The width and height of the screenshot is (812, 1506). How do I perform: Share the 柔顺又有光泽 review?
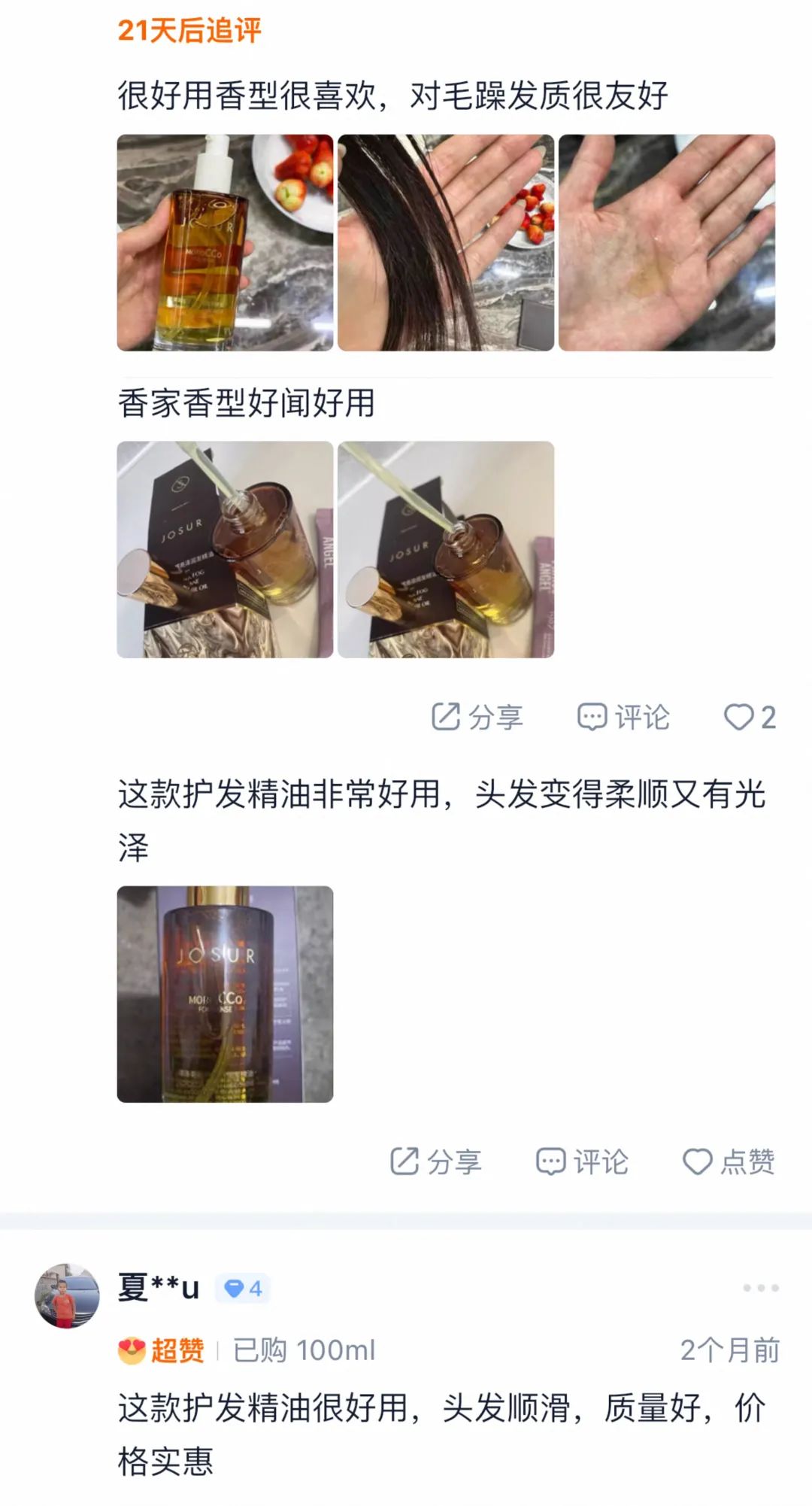[435, 1161]
